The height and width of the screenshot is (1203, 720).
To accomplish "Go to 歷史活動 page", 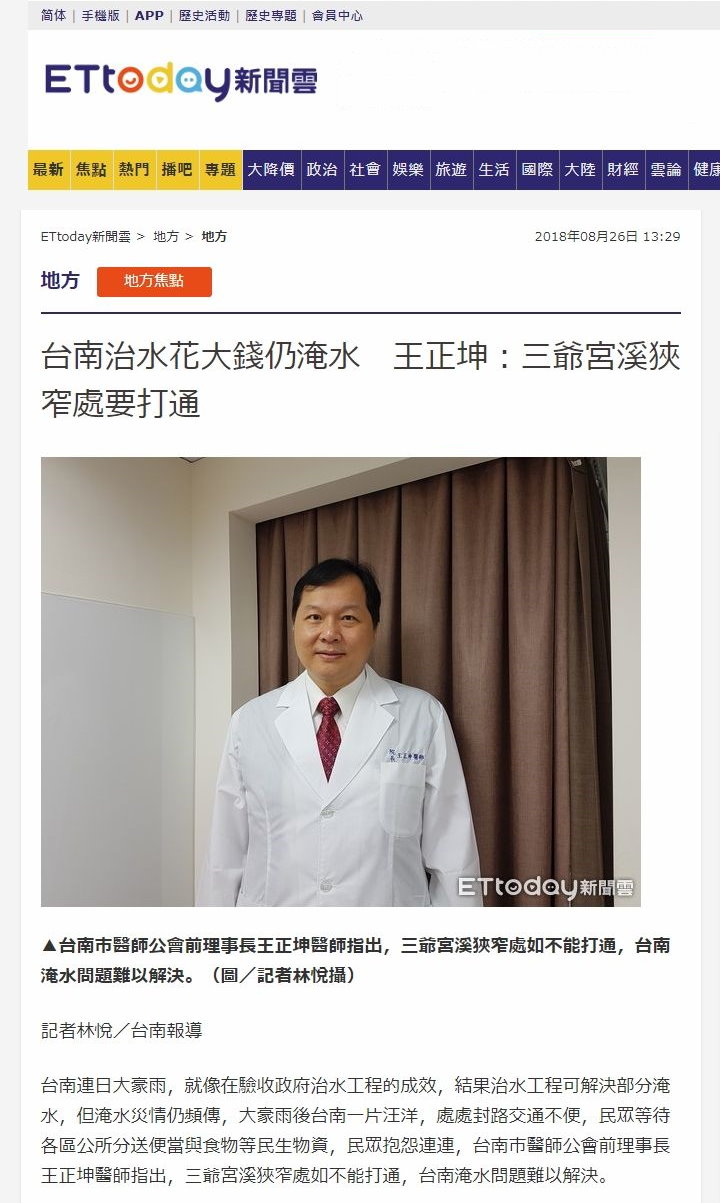I will point(203,16).
